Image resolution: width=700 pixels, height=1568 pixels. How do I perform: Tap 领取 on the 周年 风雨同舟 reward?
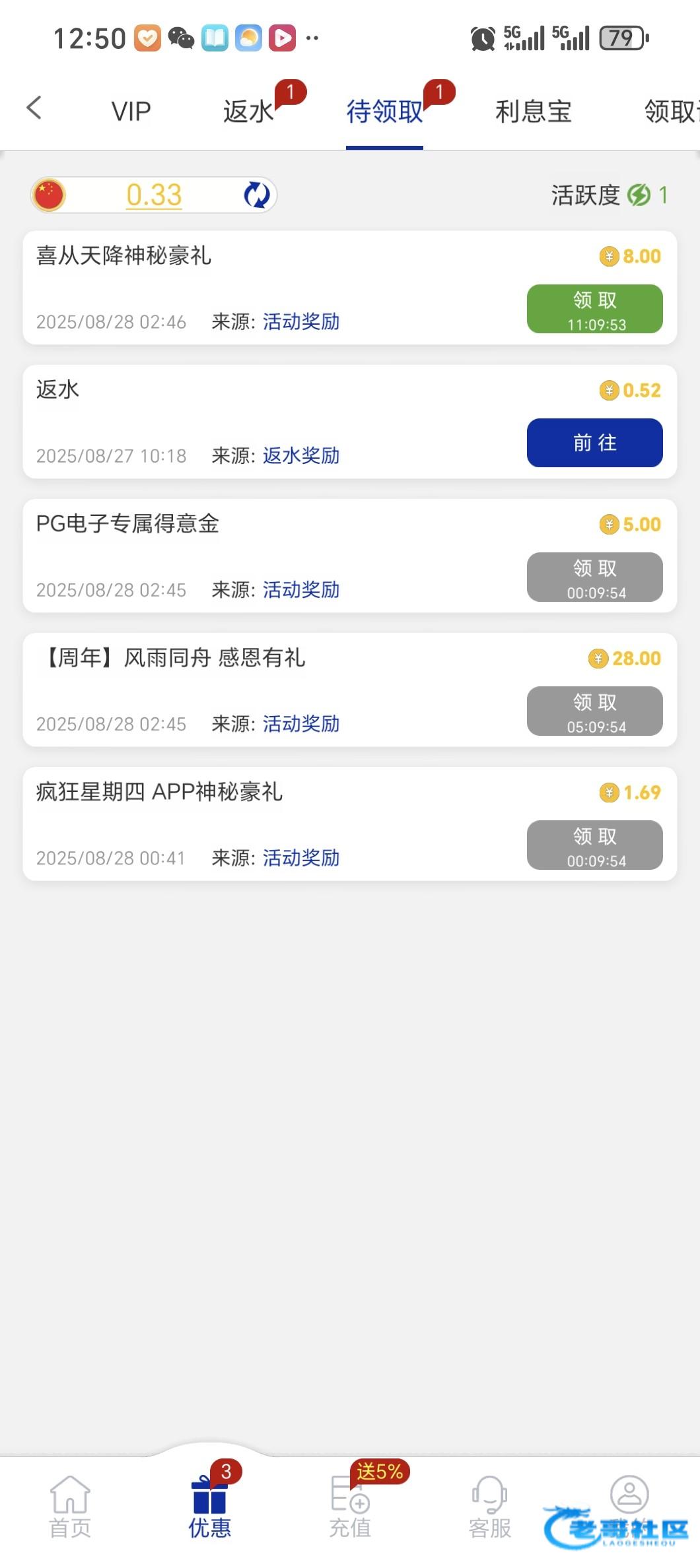tap(594, 711)
